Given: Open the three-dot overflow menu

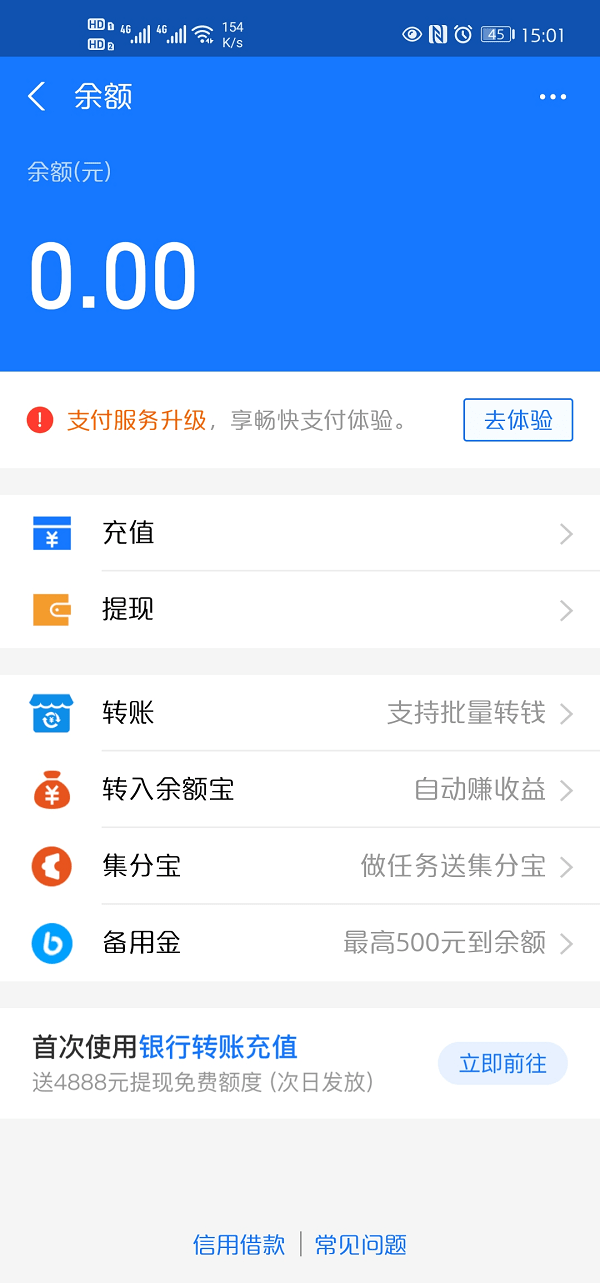Looking at the screenshot, I should (553, 97).
